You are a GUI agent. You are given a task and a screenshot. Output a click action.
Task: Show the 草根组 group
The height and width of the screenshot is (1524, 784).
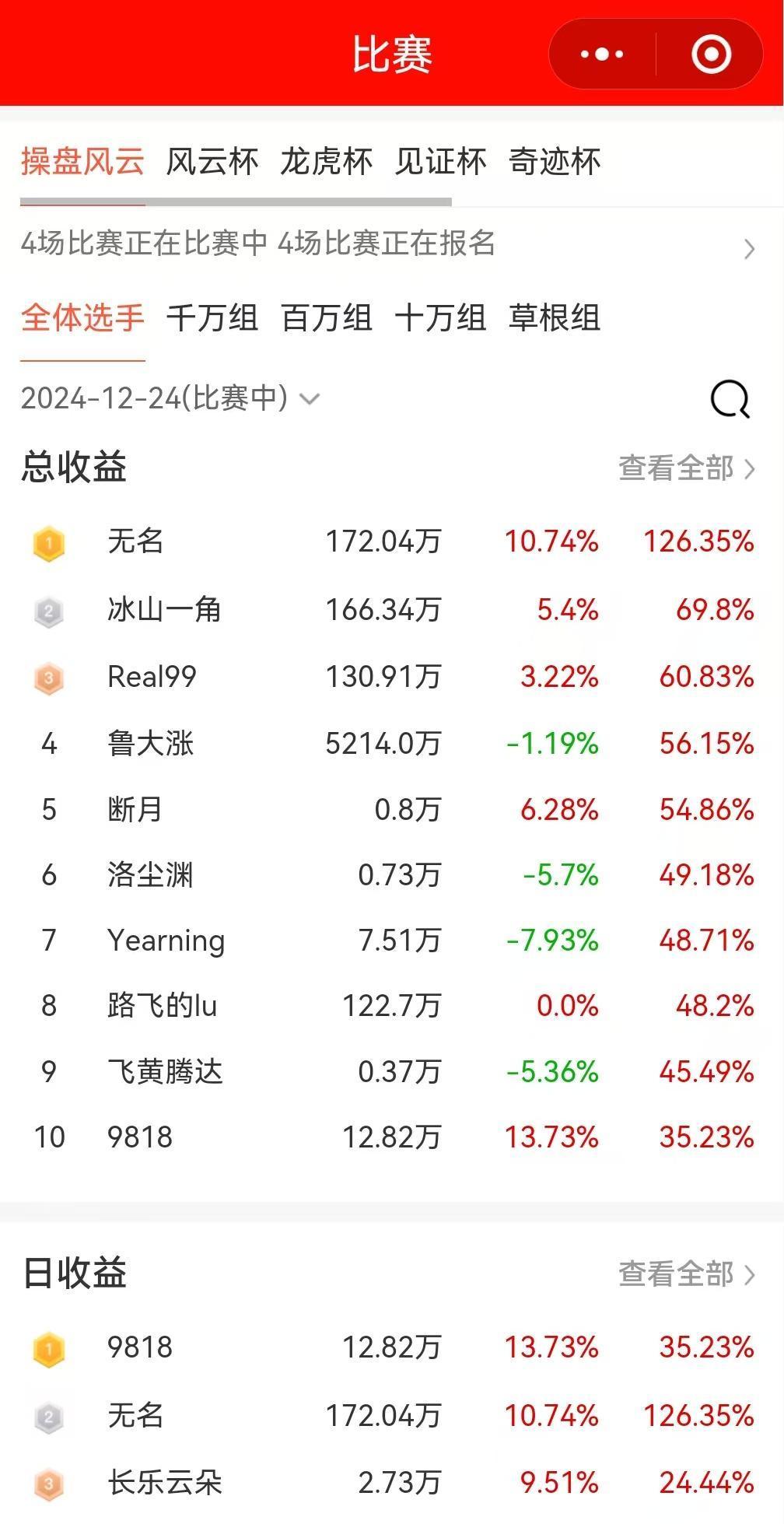coord(555,318)
